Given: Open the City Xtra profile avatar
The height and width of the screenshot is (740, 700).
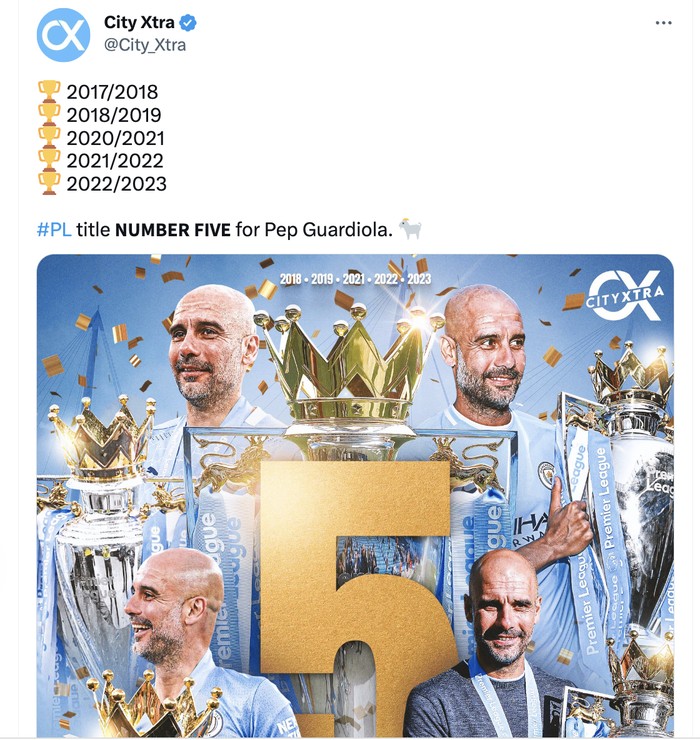Looking at the screenshot, I should 63,34.
